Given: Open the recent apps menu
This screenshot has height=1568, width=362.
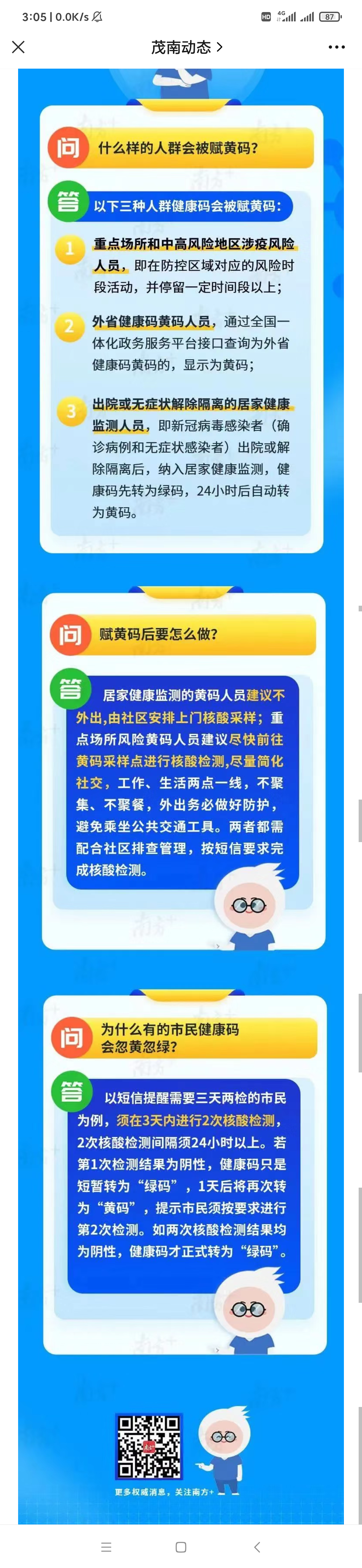Looking at the screenshot, I should tap(106, 1547).
